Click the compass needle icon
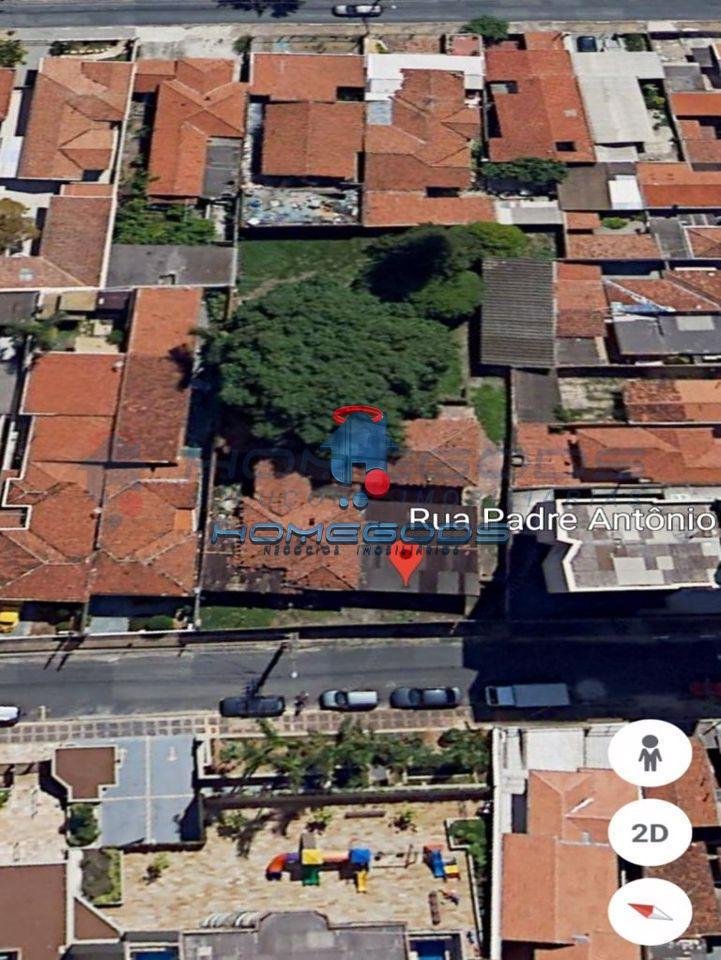 tap(651, 909)
